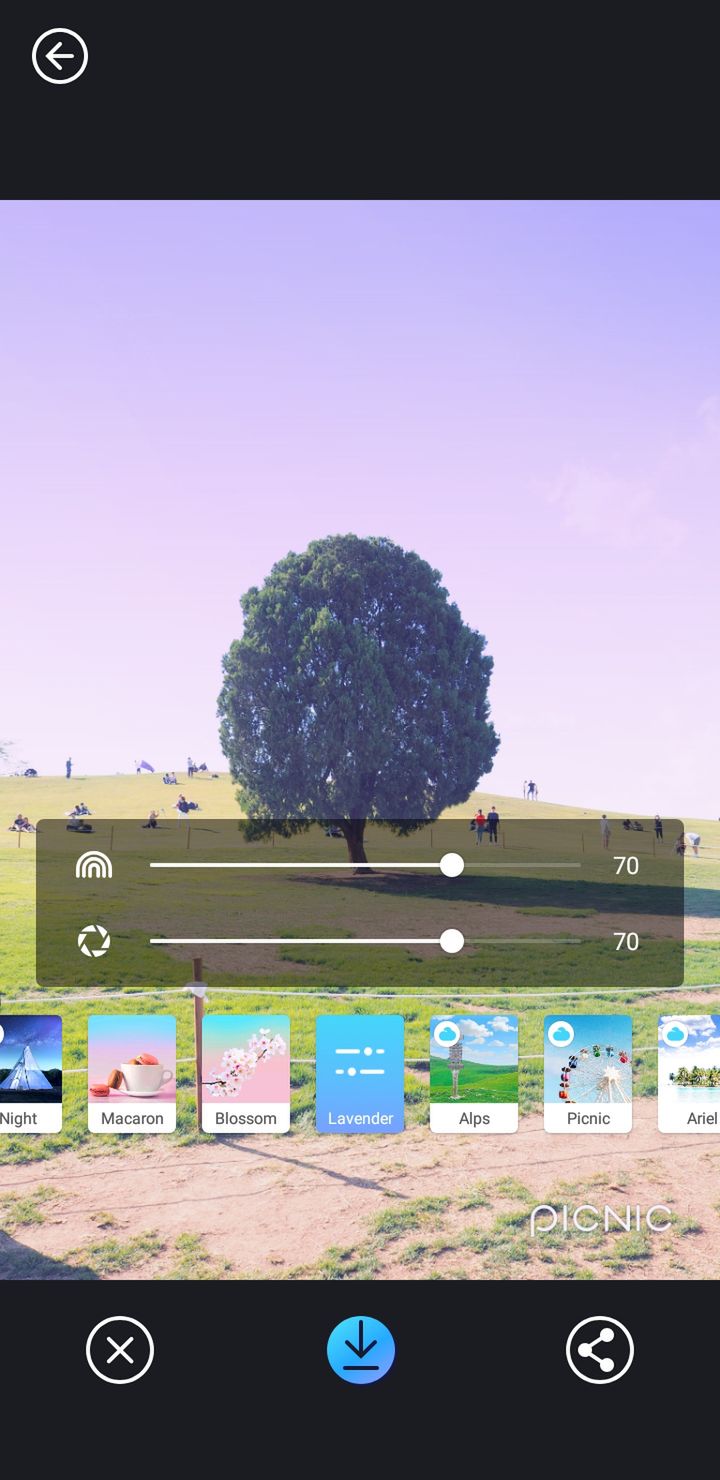Tap the aperture effect strength slider
720x1480 pixels.
pos(365,941)
